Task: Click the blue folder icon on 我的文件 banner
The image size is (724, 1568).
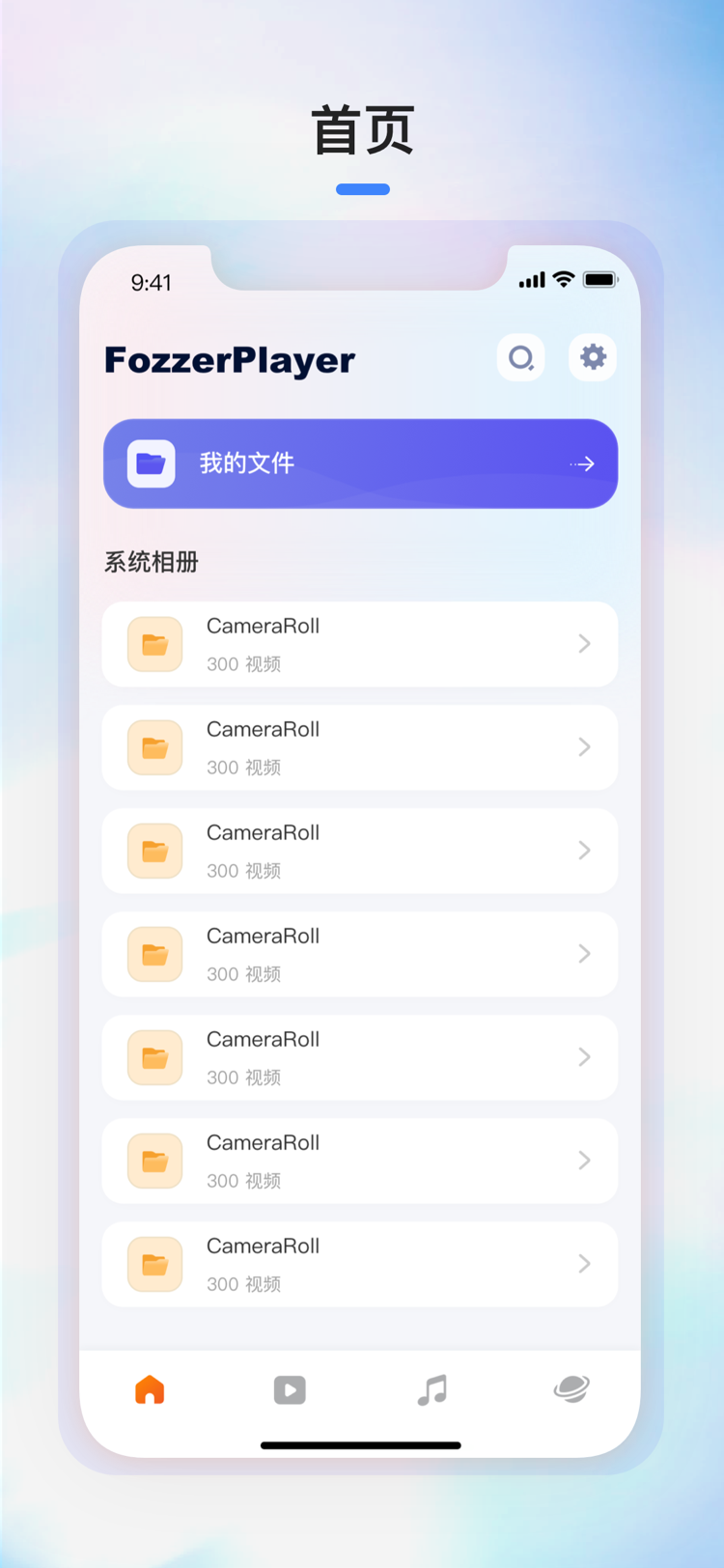Action: [x=153, y=462]
